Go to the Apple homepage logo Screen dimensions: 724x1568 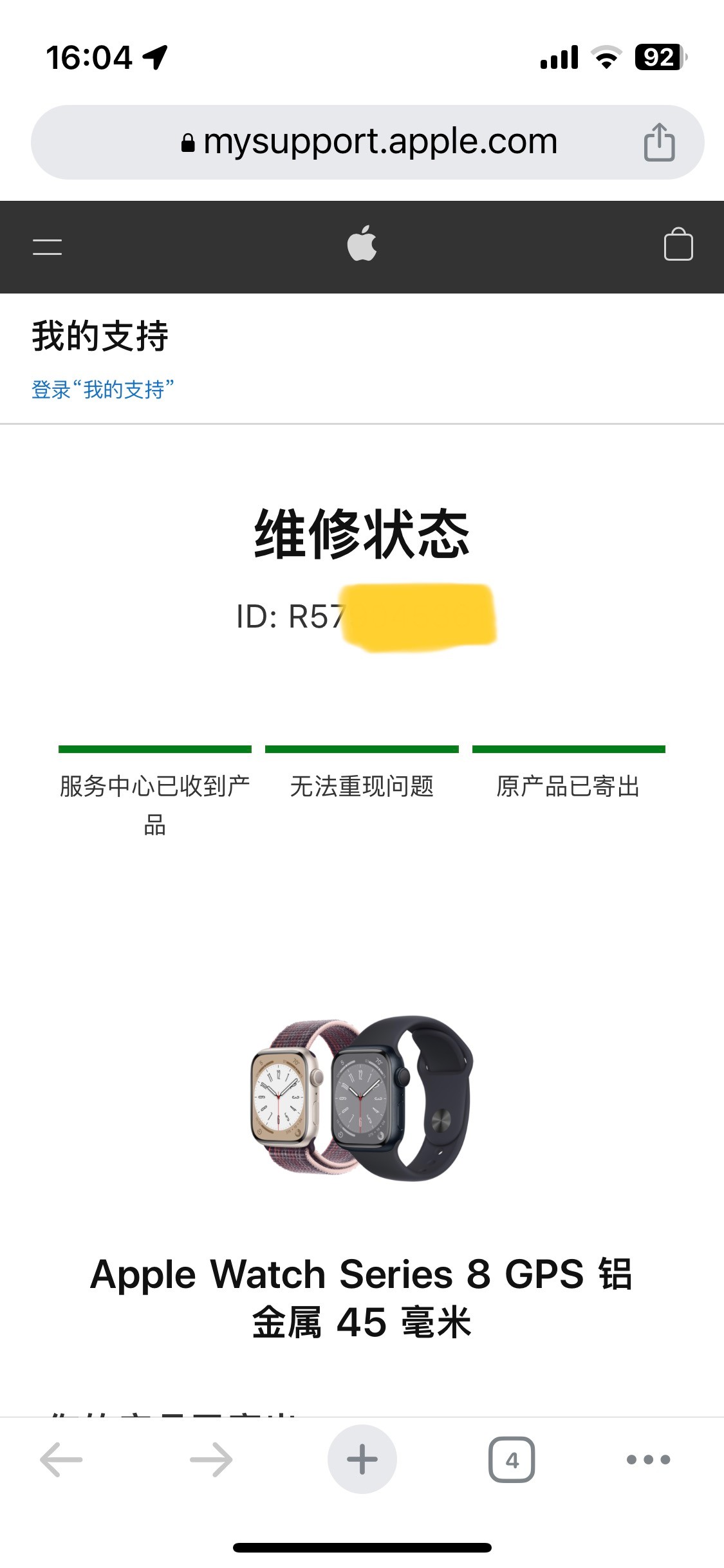pos(362,244)
